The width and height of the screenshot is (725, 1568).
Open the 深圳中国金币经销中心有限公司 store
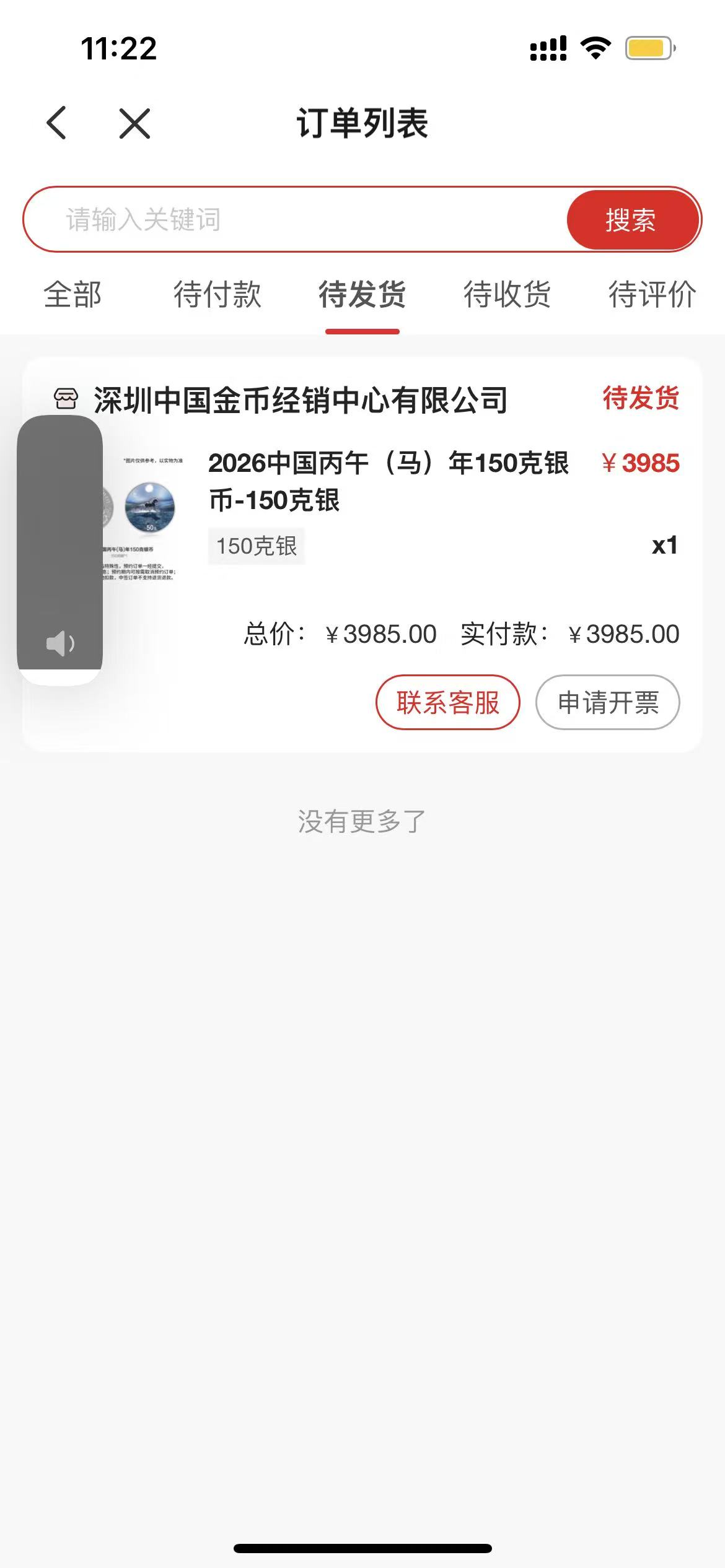point(301,400)
